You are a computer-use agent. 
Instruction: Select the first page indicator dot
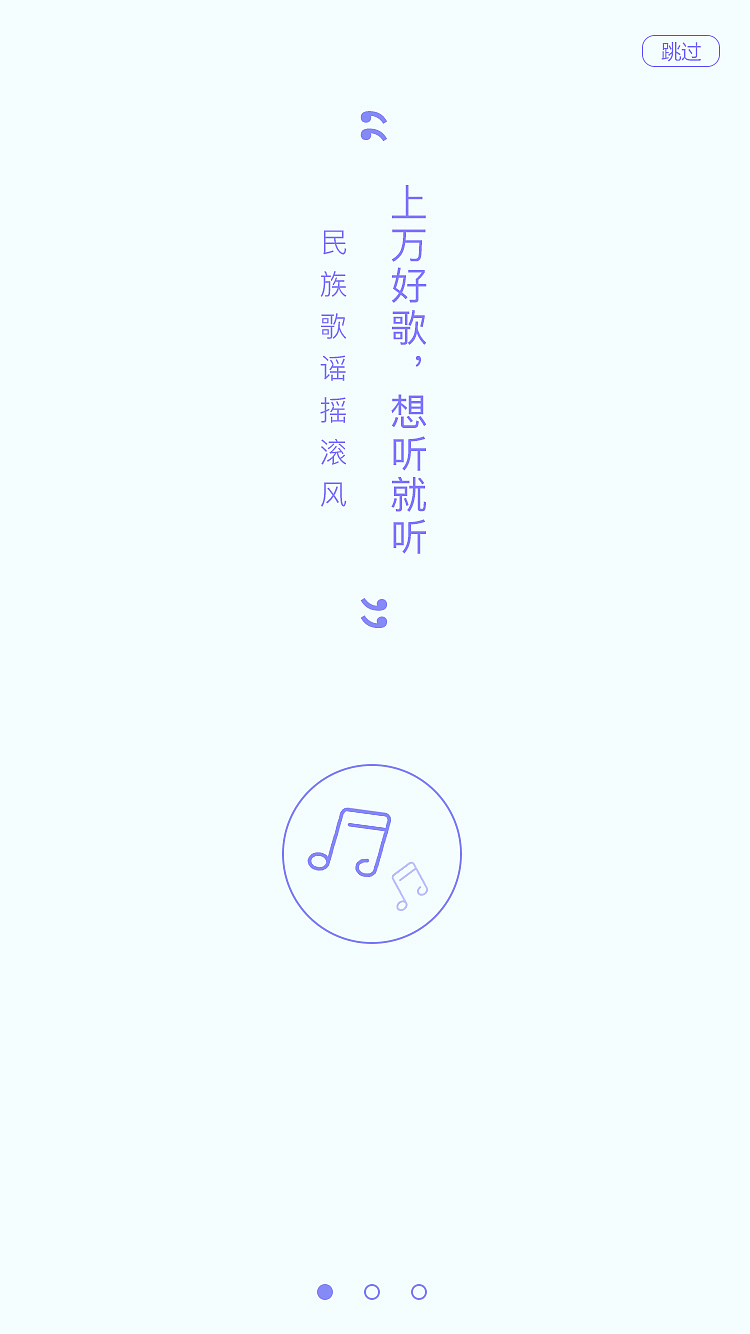point(325,1292)
